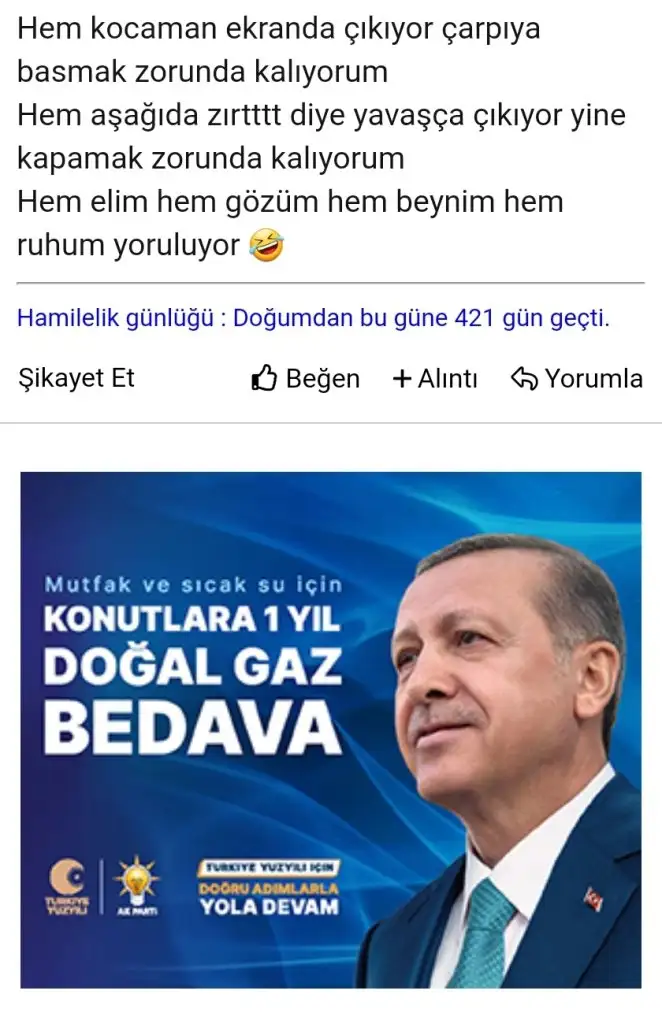The width and height of the screenshot is (662, 1024).
Task: Like the post with Beğen
Action: click(305, 379)
